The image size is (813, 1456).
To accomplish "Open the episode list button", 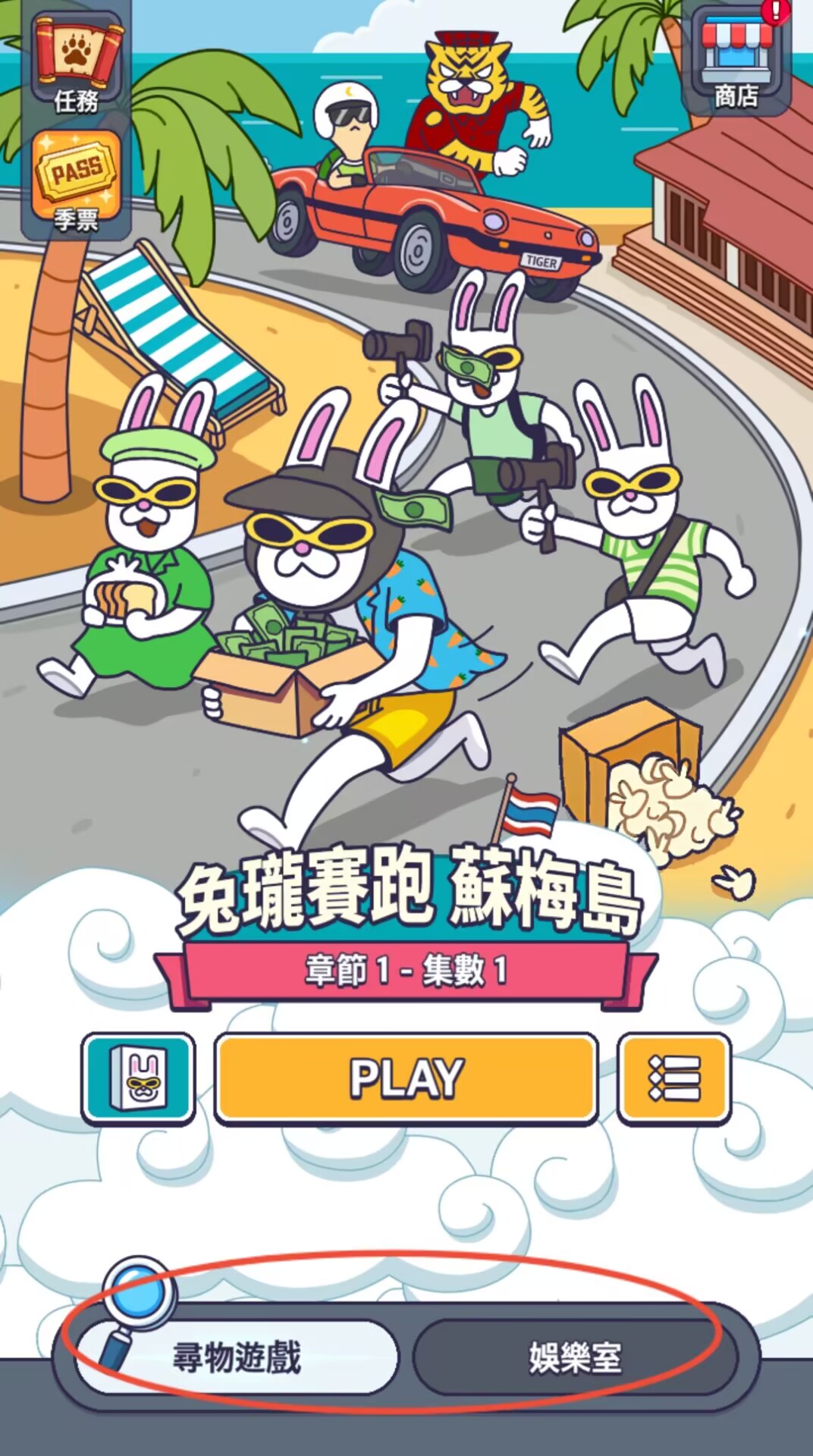I will (674, 1078).
